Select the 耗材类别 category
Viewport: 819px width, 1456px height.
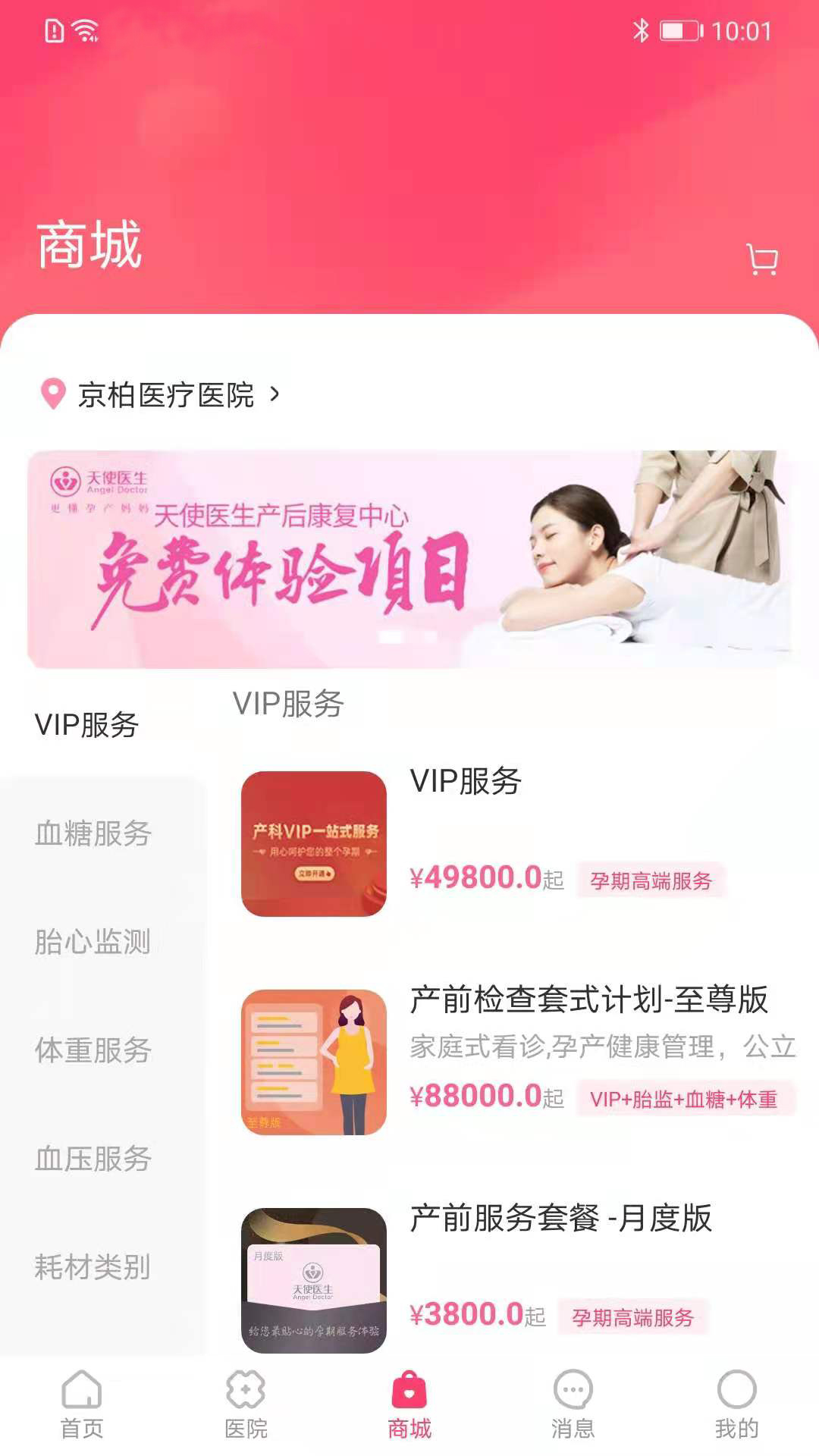[x=93, y=1267]
